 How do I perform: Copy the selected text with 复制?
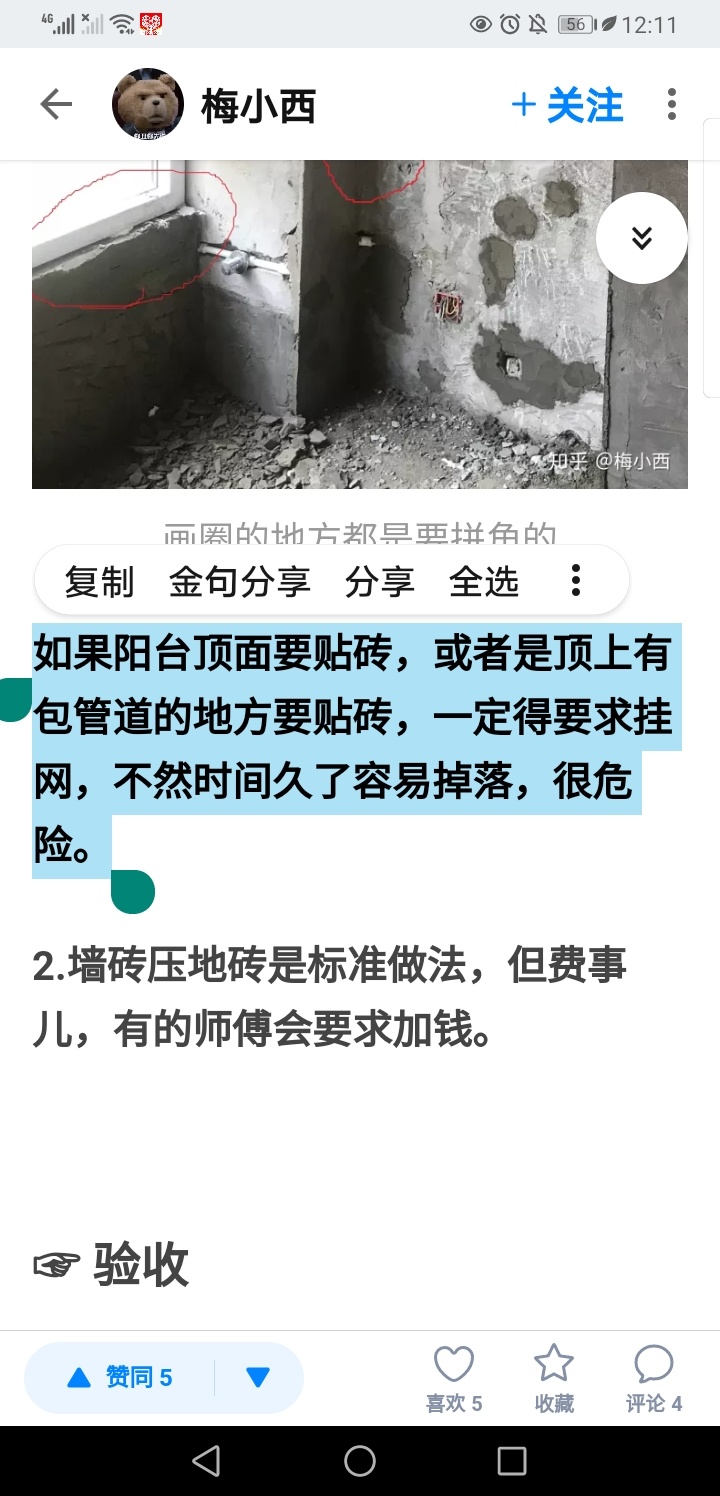pos(99,581)
